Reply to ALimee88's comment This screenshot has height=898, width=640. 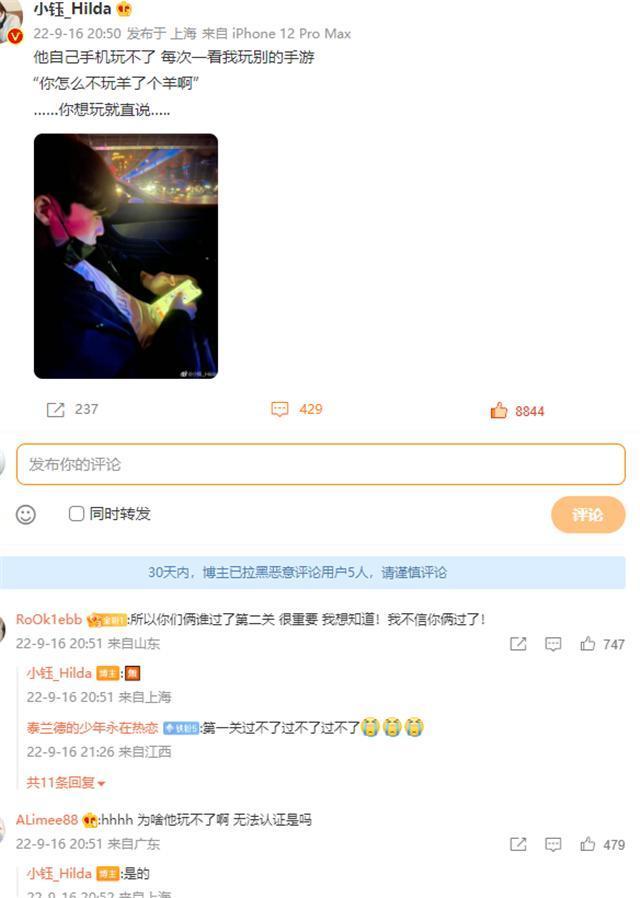point(553,844)
